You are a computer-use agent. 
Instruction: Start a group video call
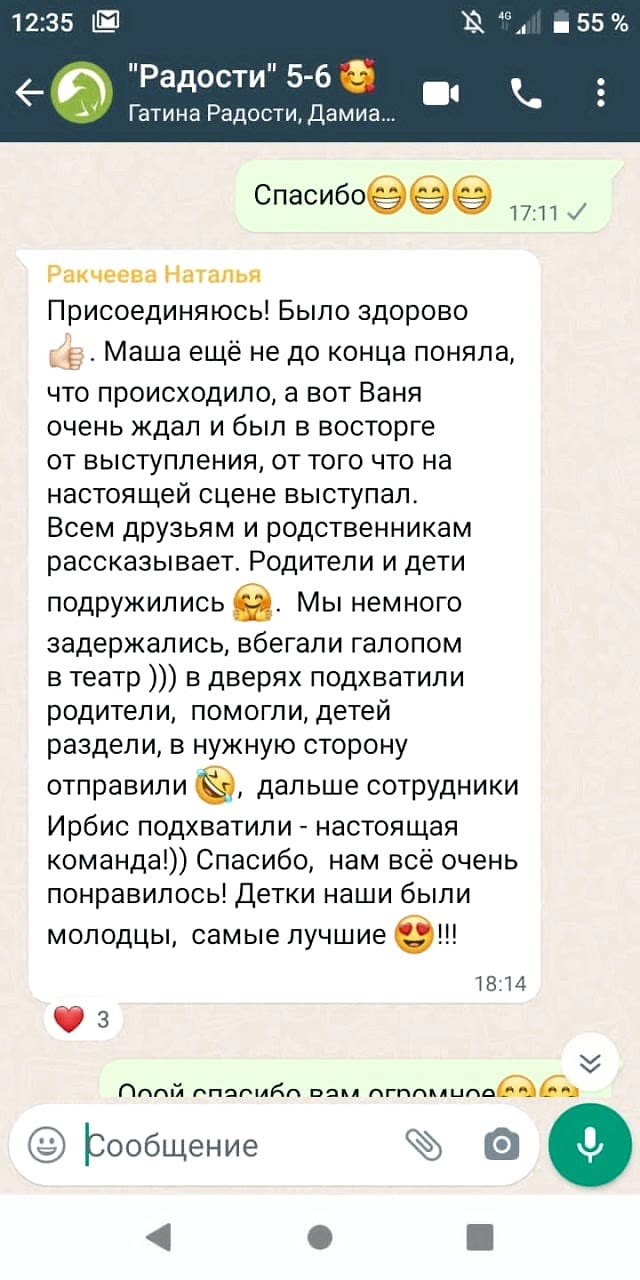[441, 94]
